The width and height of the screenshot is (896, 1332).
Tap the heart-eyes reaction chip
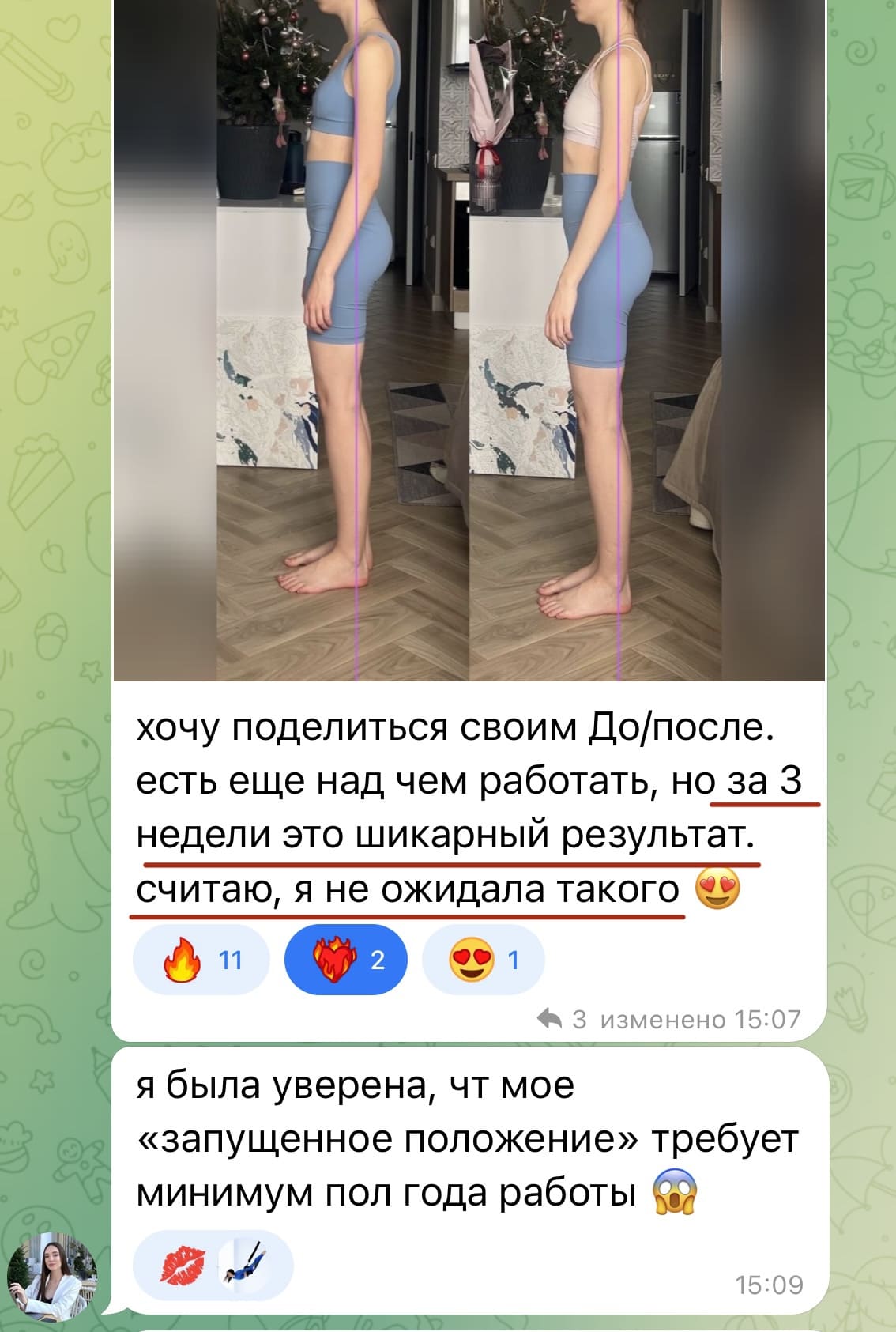pyautogui.click(x=484, y=960)
